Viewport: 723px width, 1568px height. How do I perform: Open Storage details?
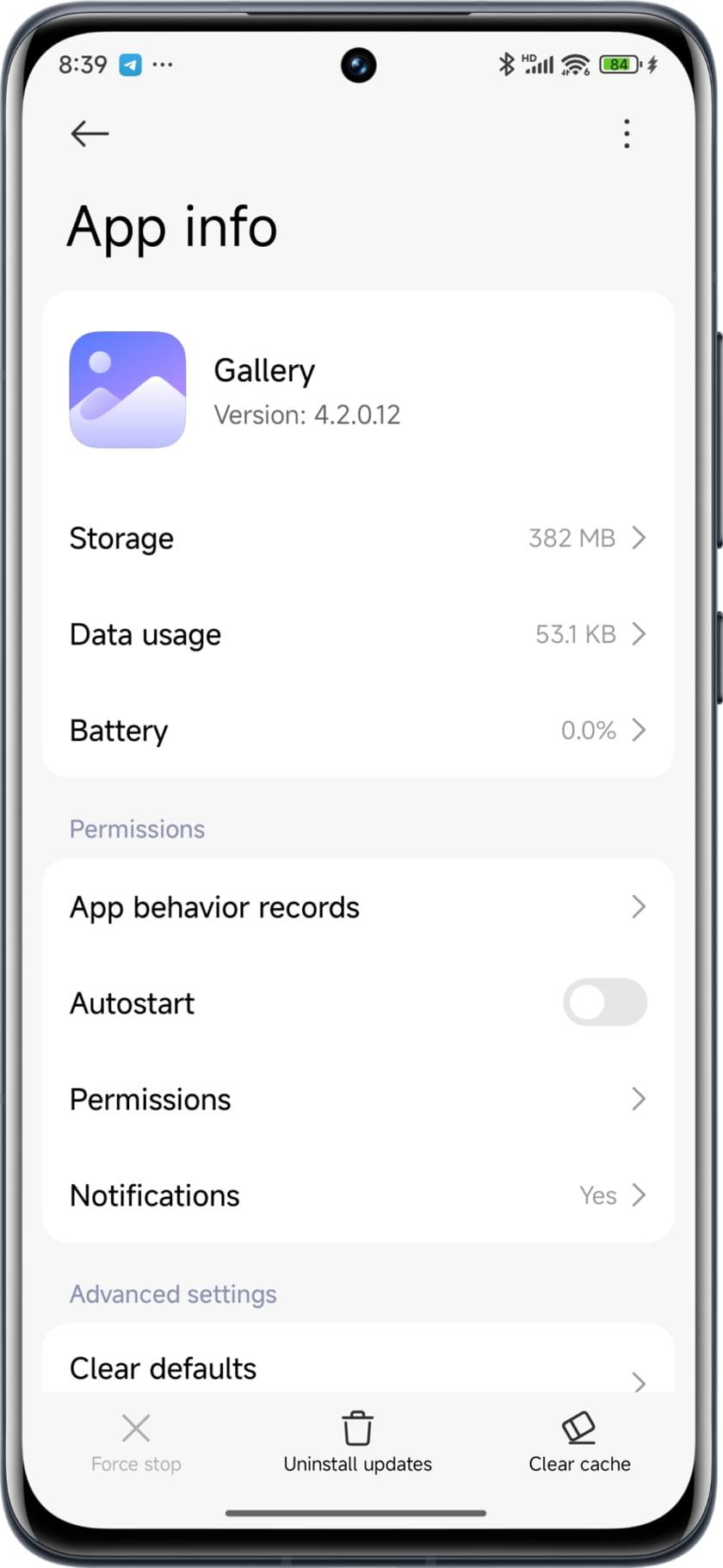pyautogui.click(x=358, y=538)
